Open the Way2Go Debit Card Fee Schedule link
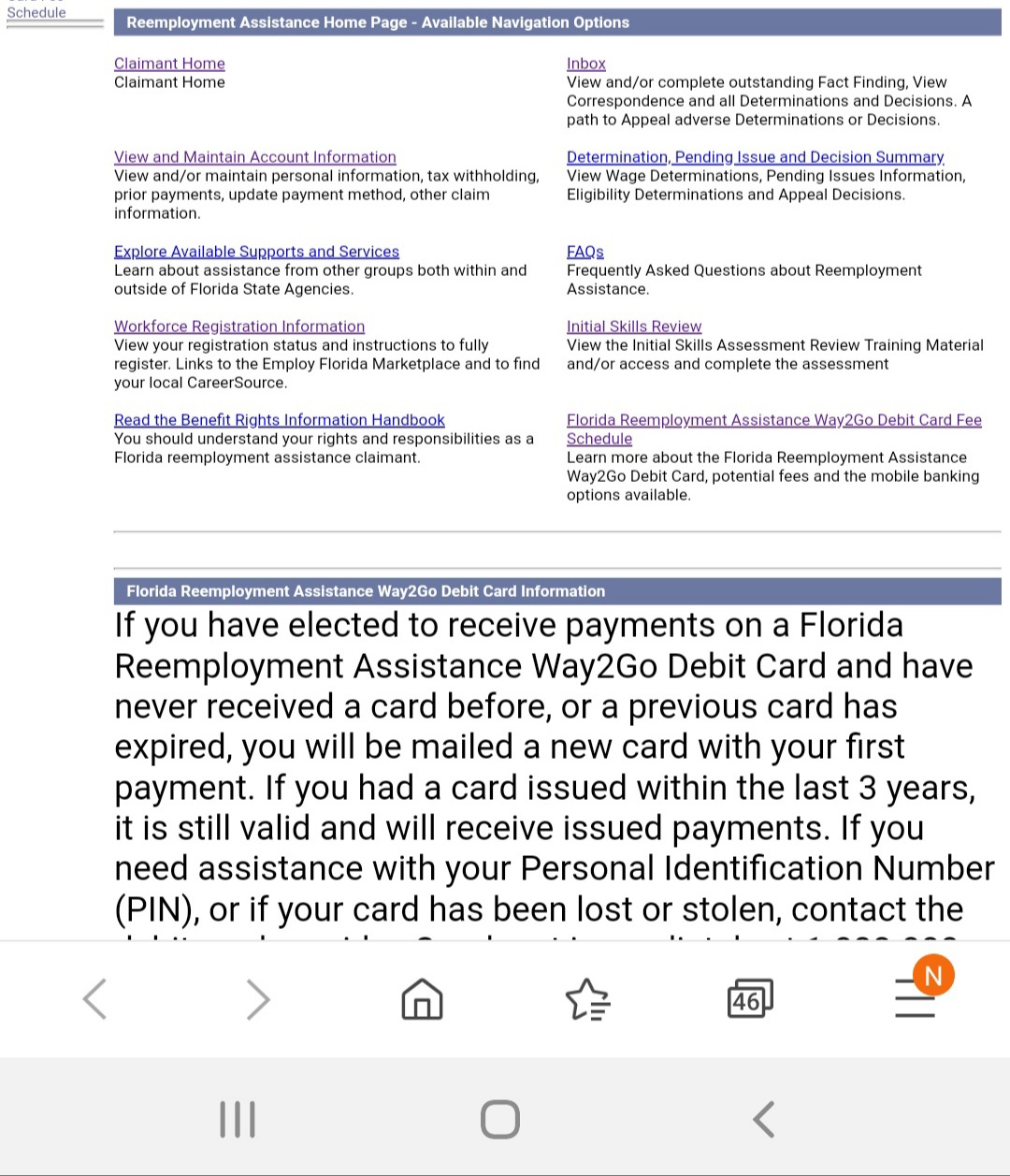The image size is (1010, 1176). point(773,421)
